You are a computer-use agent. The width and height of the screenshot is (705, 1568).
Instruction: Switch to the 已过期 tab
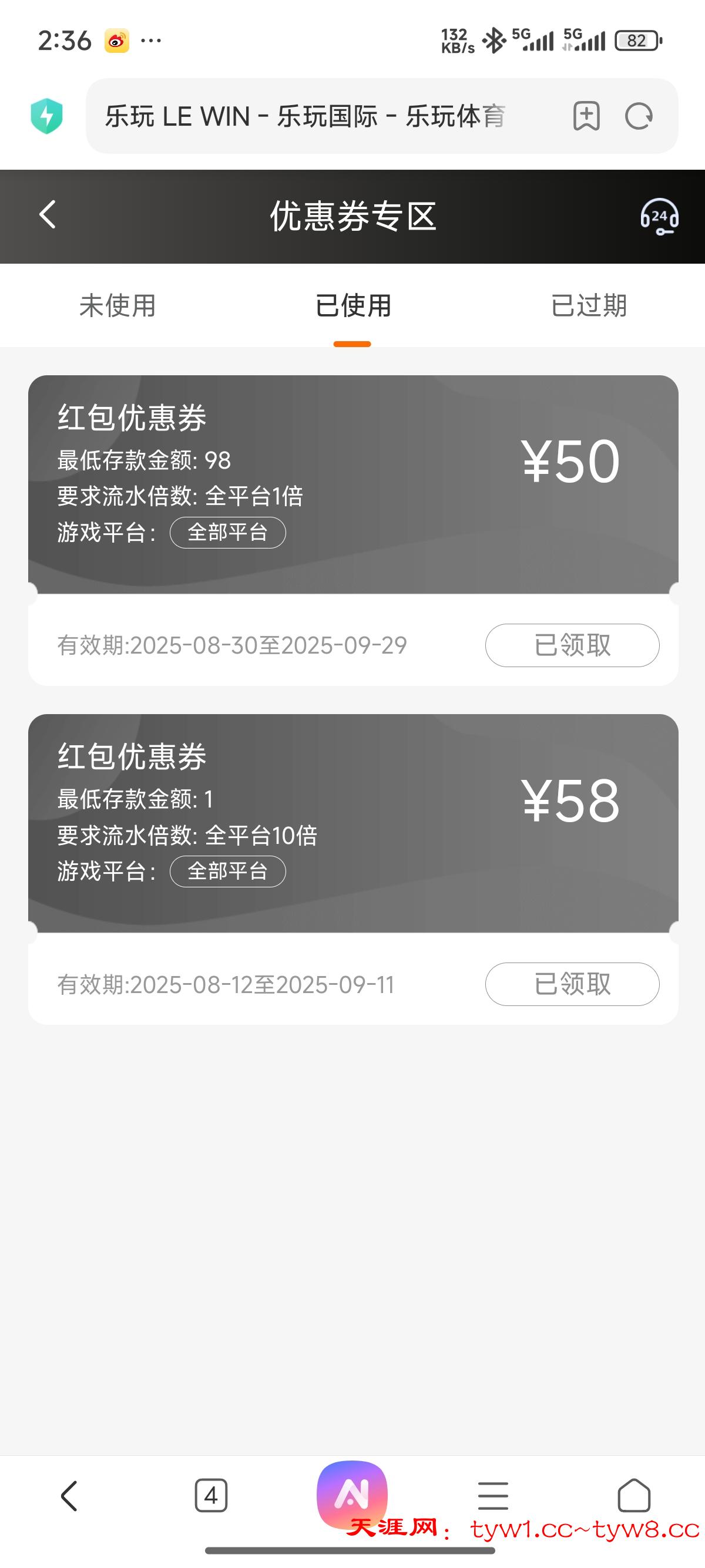588,305
